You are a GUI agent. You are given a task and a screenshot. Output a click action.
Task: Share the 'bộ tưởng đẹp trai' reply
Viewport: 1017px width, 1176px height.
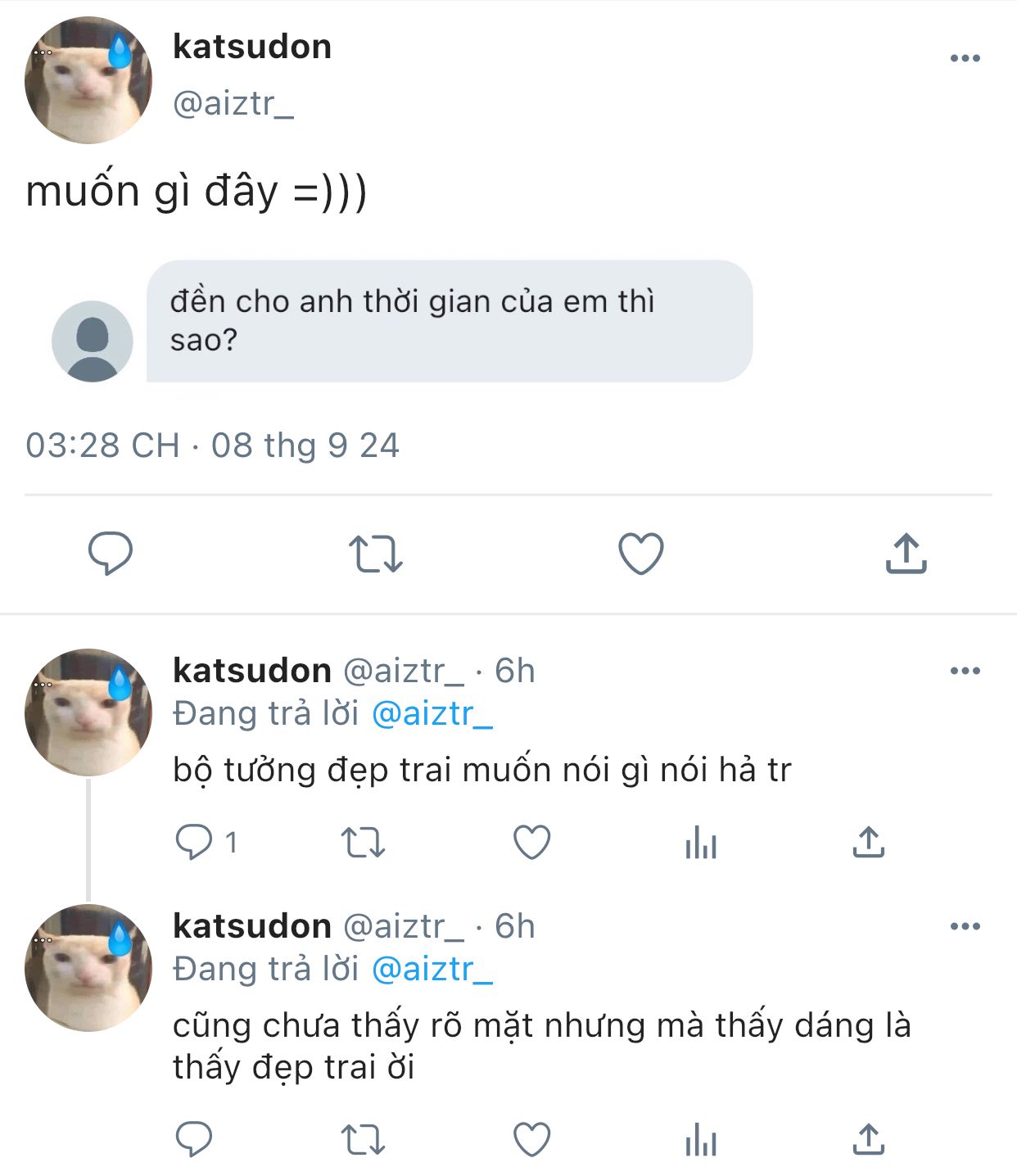click(869, 842)
